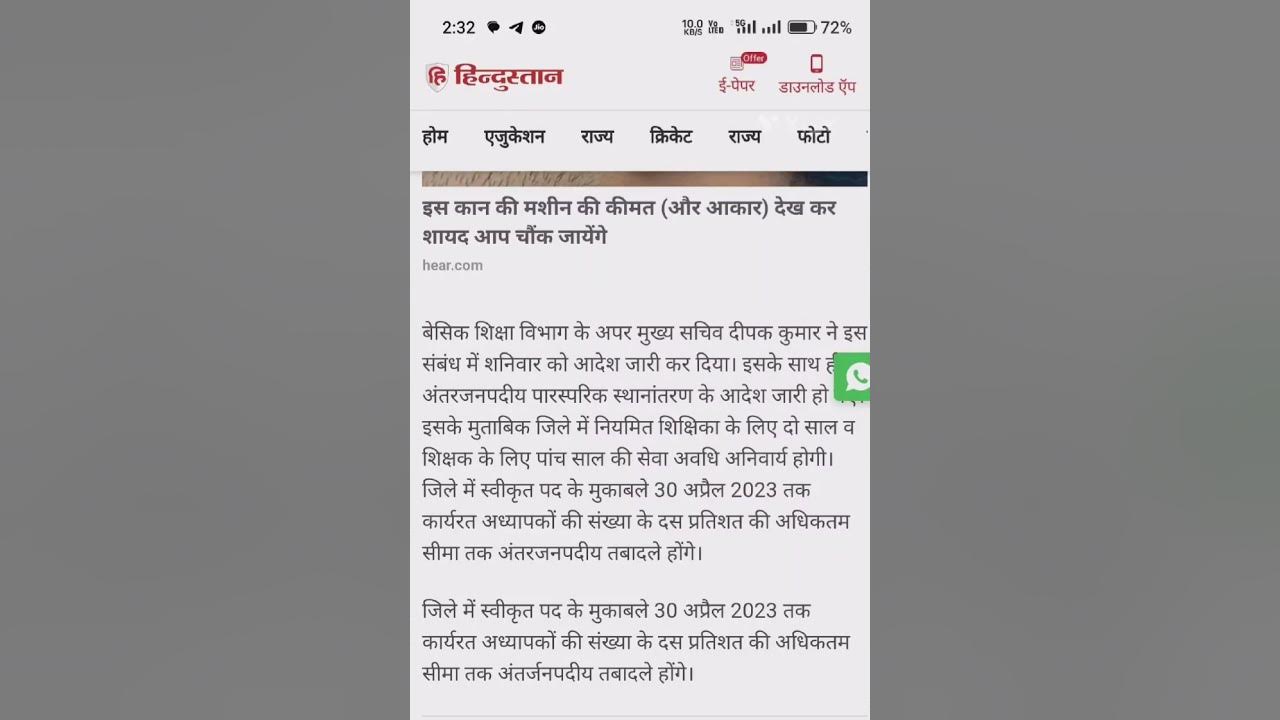Open the ई-पेपर offer link

click(737, 75)
